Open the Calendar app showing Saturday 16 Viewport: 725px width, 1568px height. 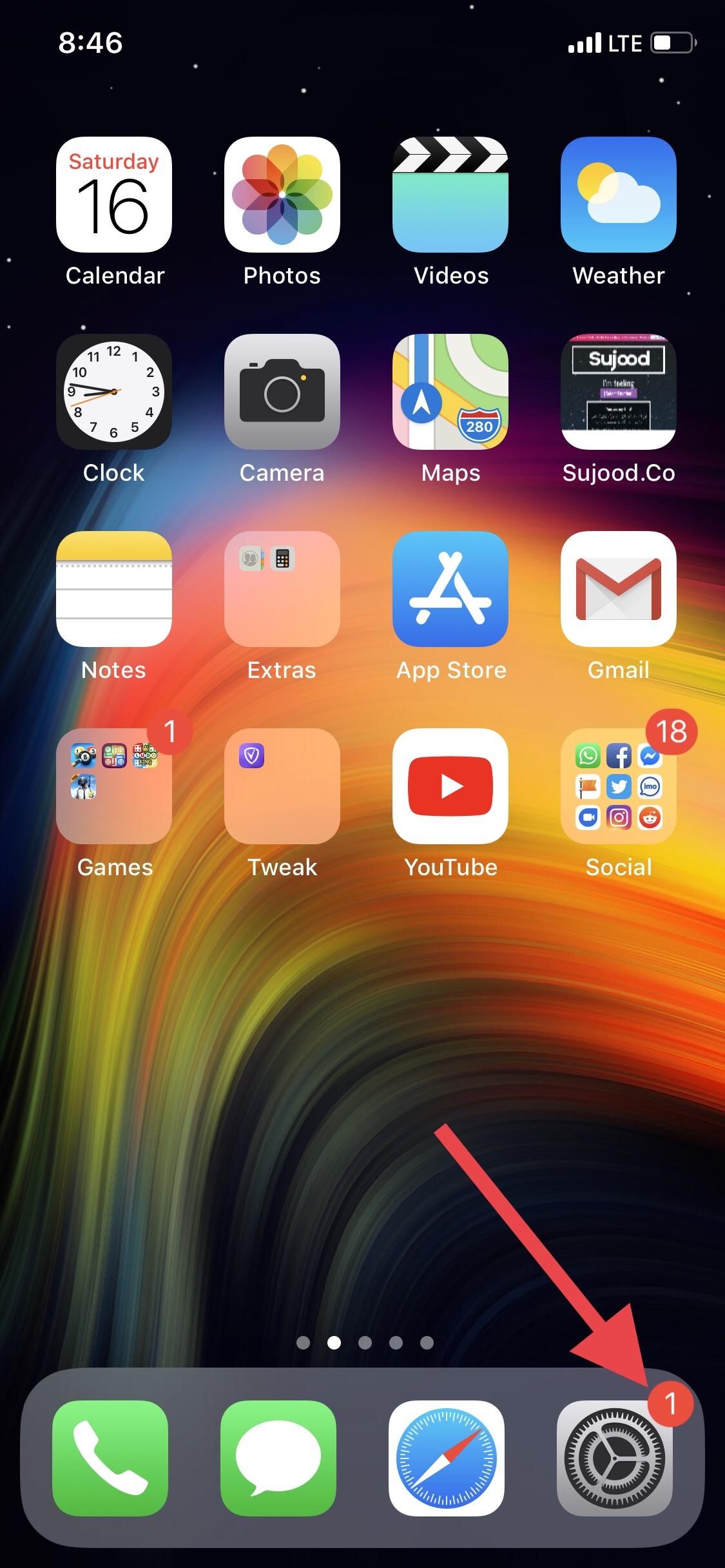[x=115, y=197]
